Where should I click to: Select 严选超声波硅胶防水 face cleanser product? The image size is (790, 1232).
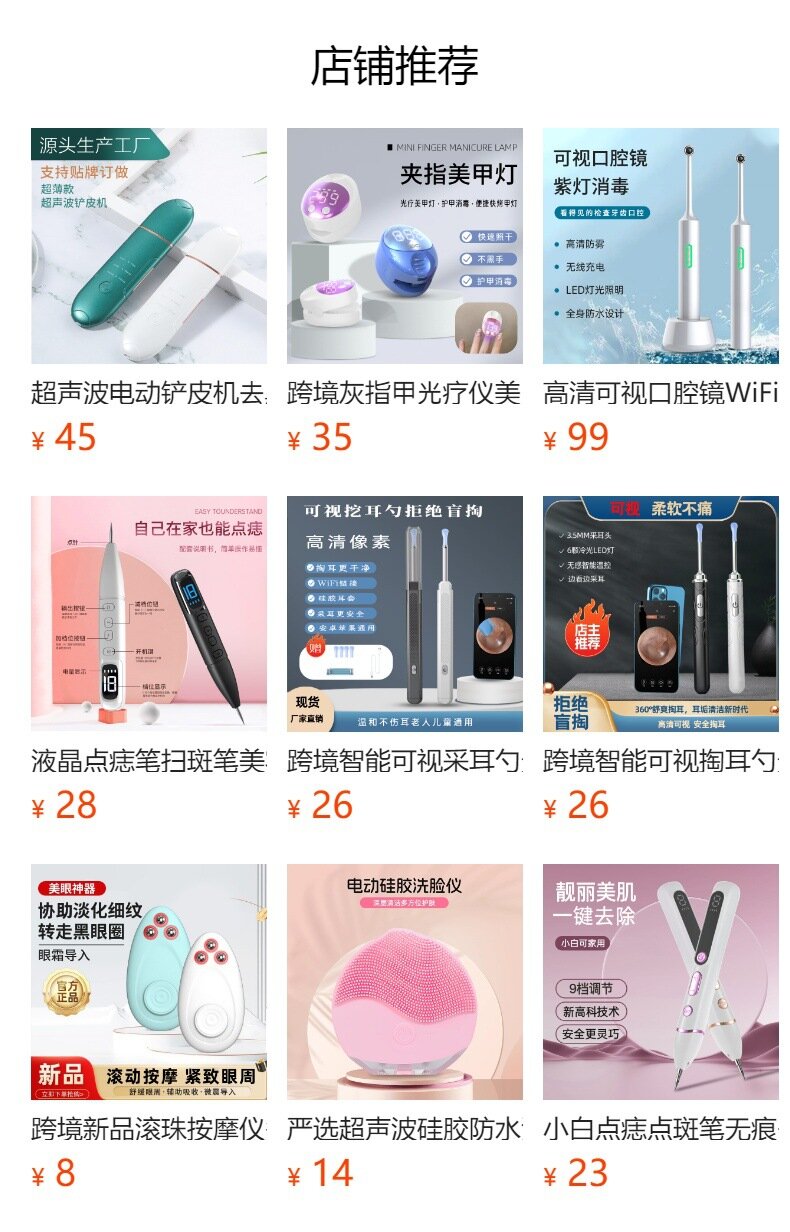405,982
